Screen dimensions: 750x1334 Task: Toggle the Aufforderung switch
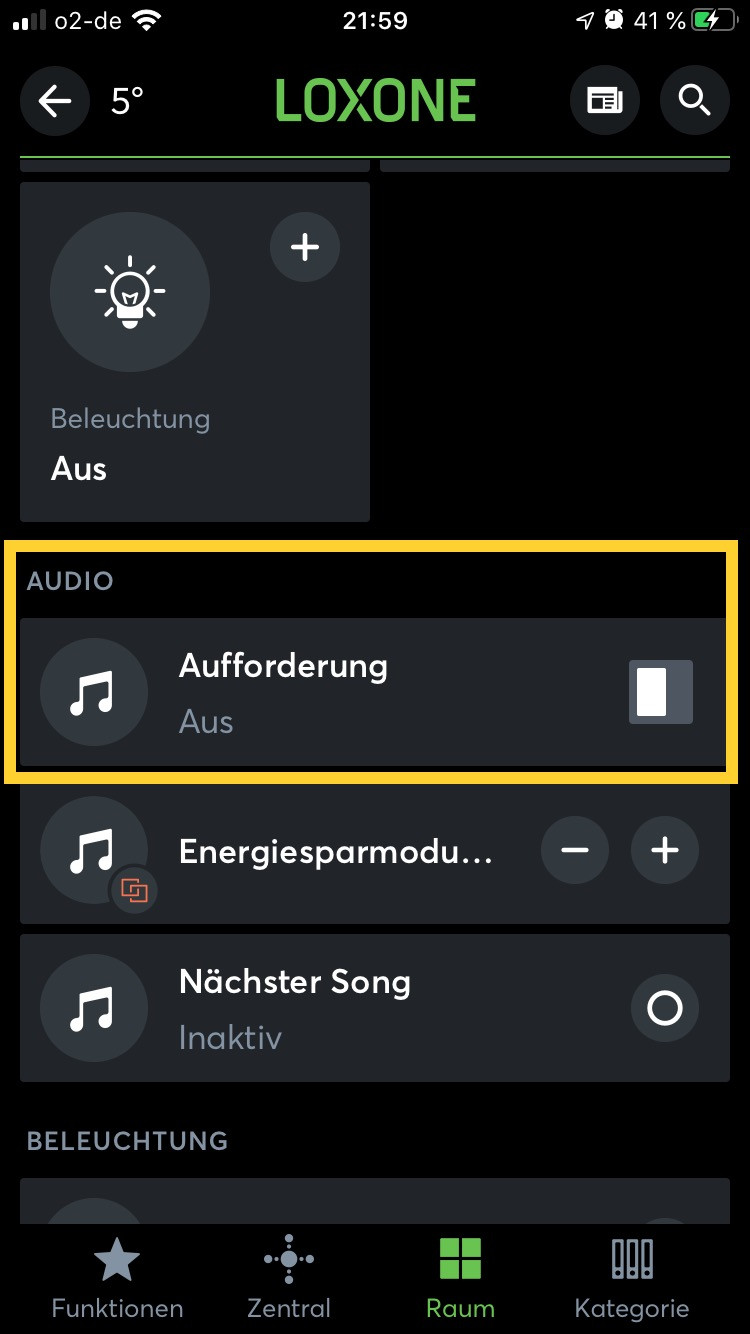click(x=660, y=692)
